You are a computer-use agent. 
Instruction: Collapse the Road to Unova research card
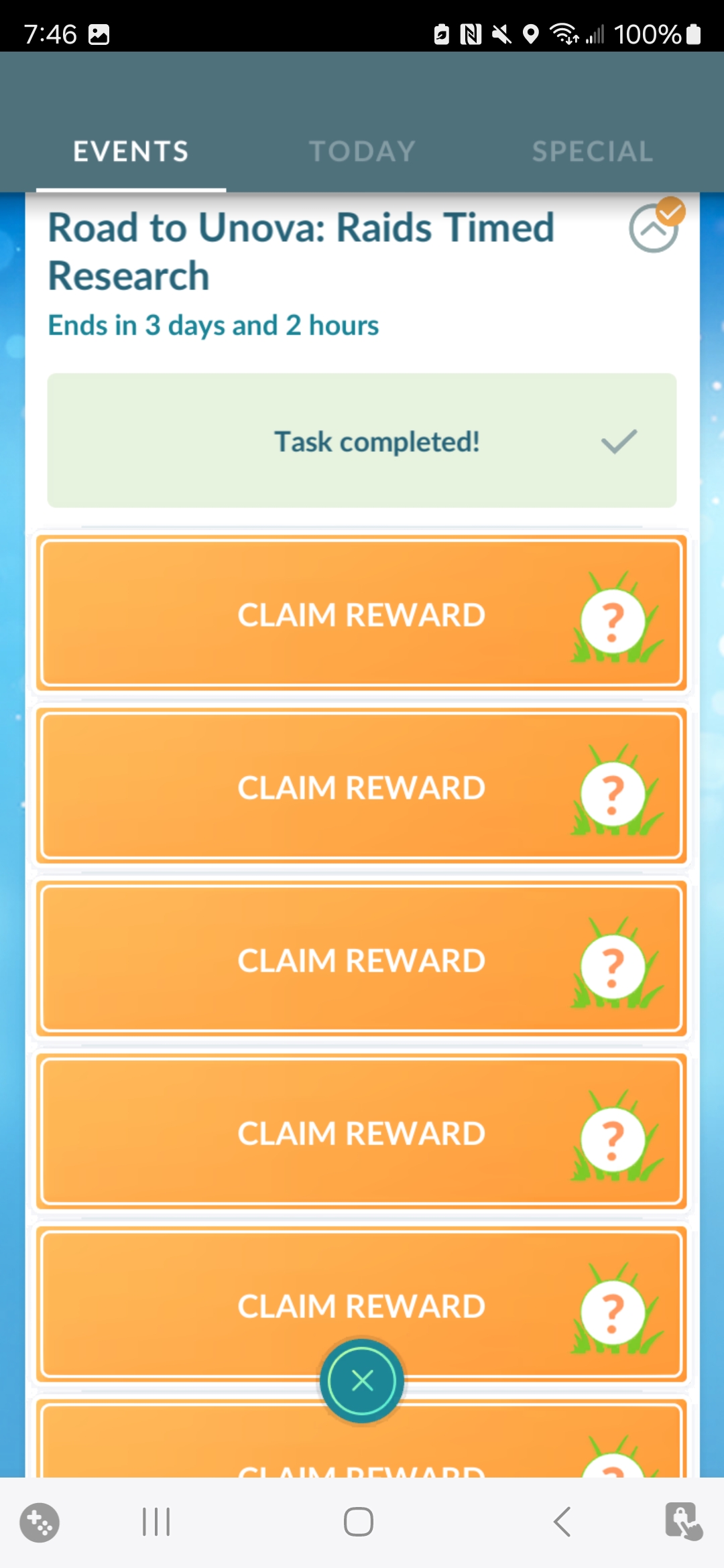pos(654,228)
